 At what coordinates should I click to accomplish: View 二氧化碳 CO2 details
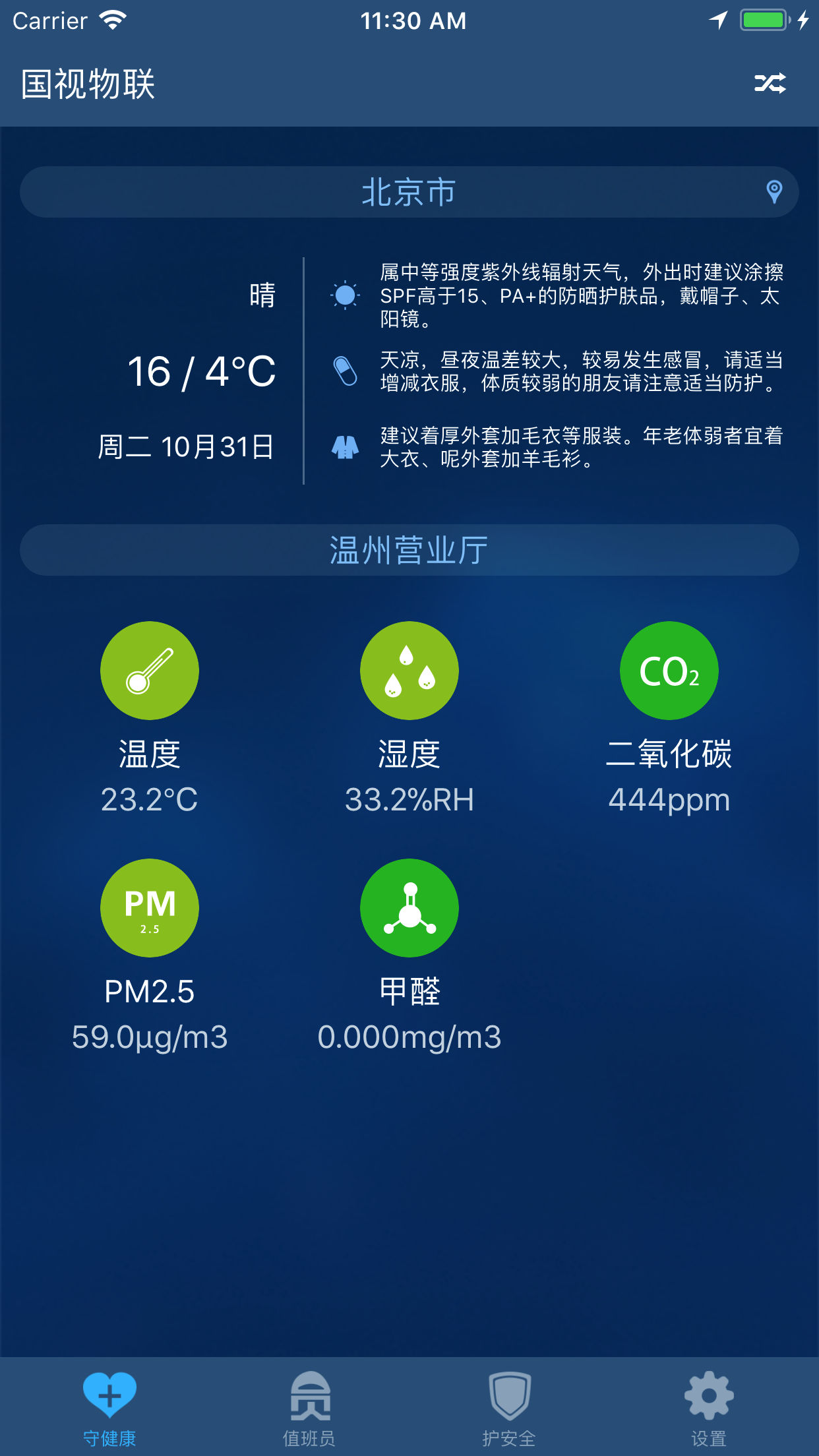669,719
